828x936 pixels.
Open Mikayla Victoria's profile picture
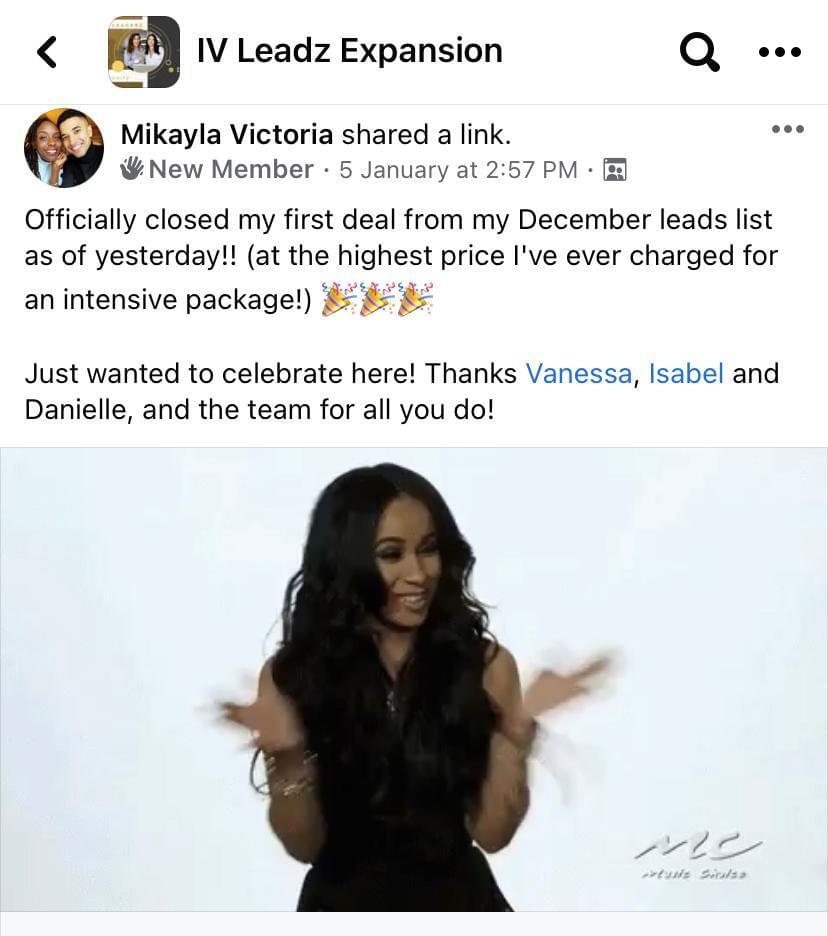click(x=64, y=148)
